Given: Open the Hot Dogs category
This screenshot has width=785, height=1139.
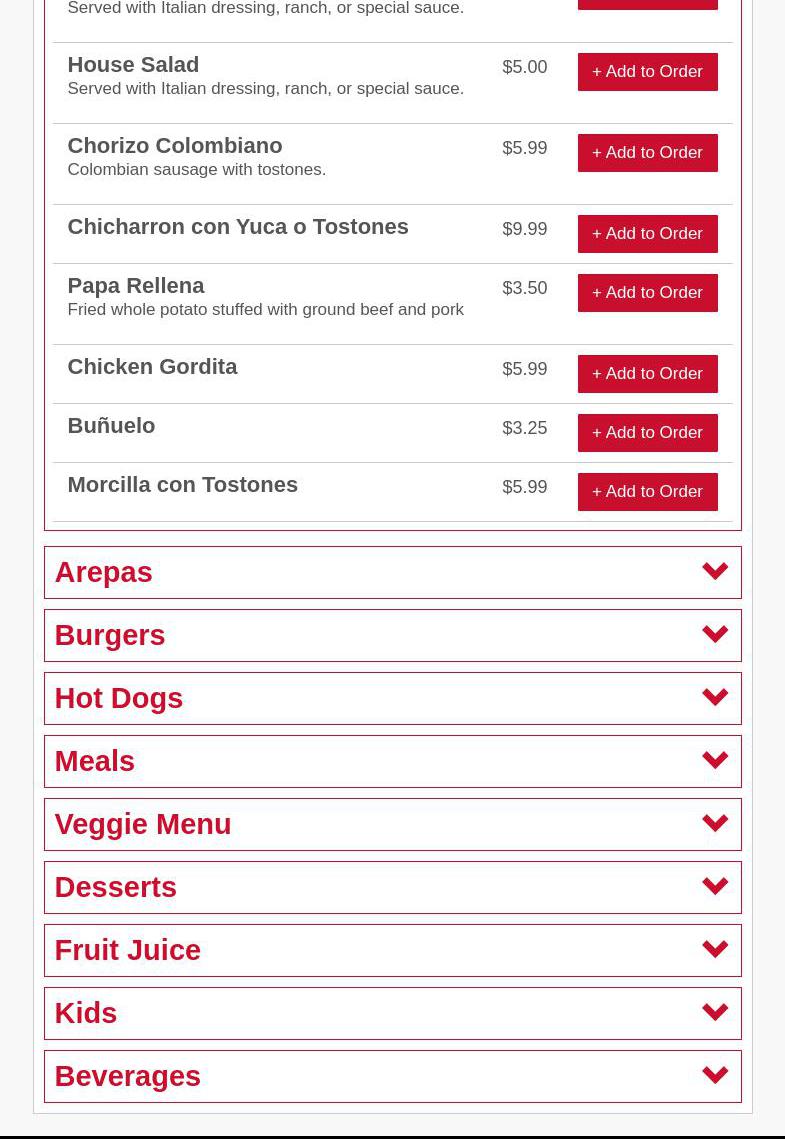Looking at the screenshot, I should click(x=392, y=698).
